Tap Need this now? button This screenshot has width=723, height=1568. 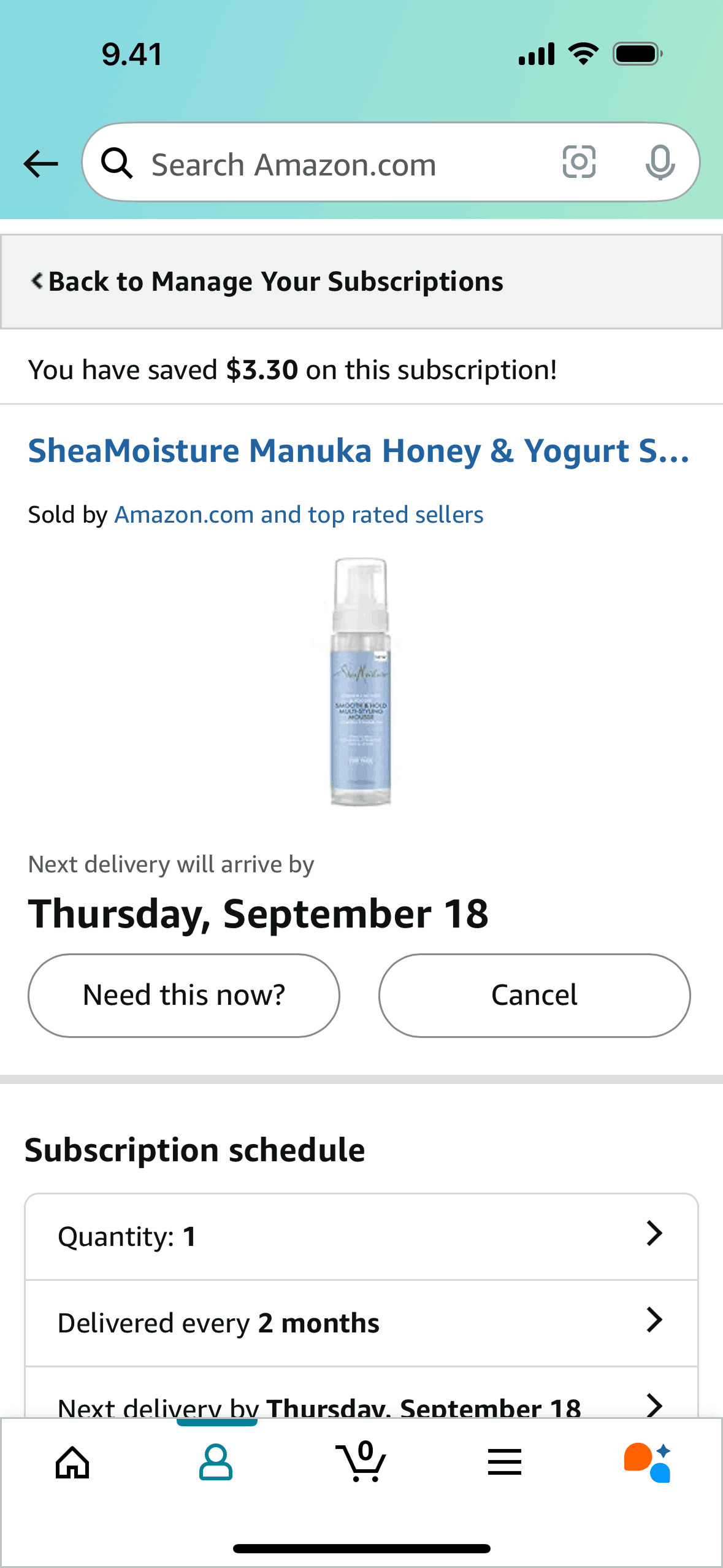click(x=184, y=995)
